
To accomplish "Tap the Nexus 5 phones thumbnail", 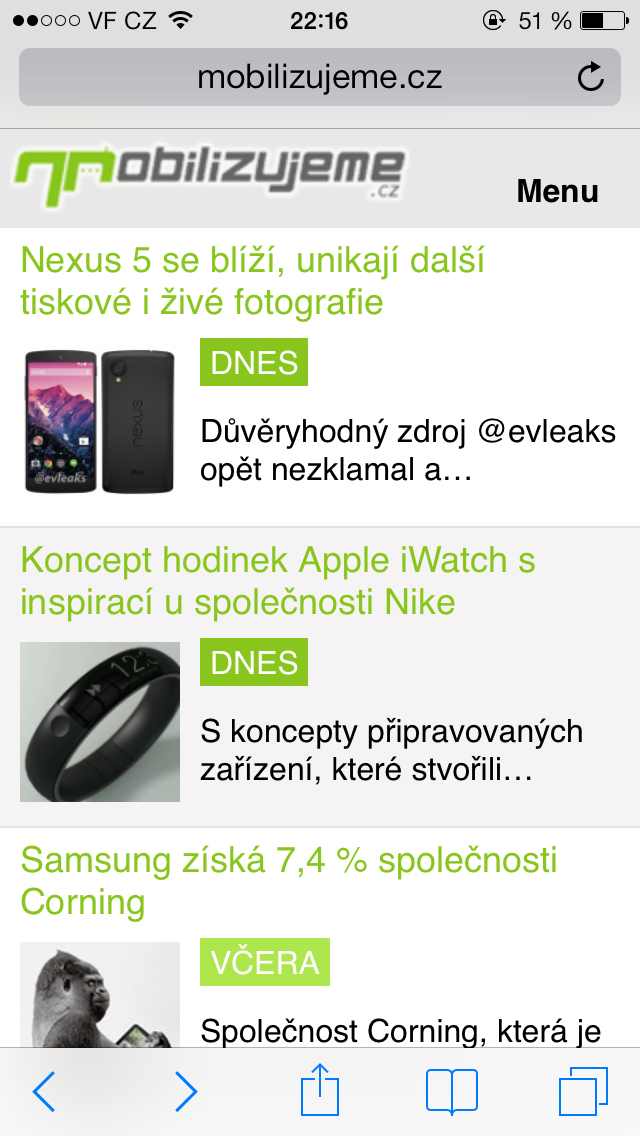I will tap(100, 421).
